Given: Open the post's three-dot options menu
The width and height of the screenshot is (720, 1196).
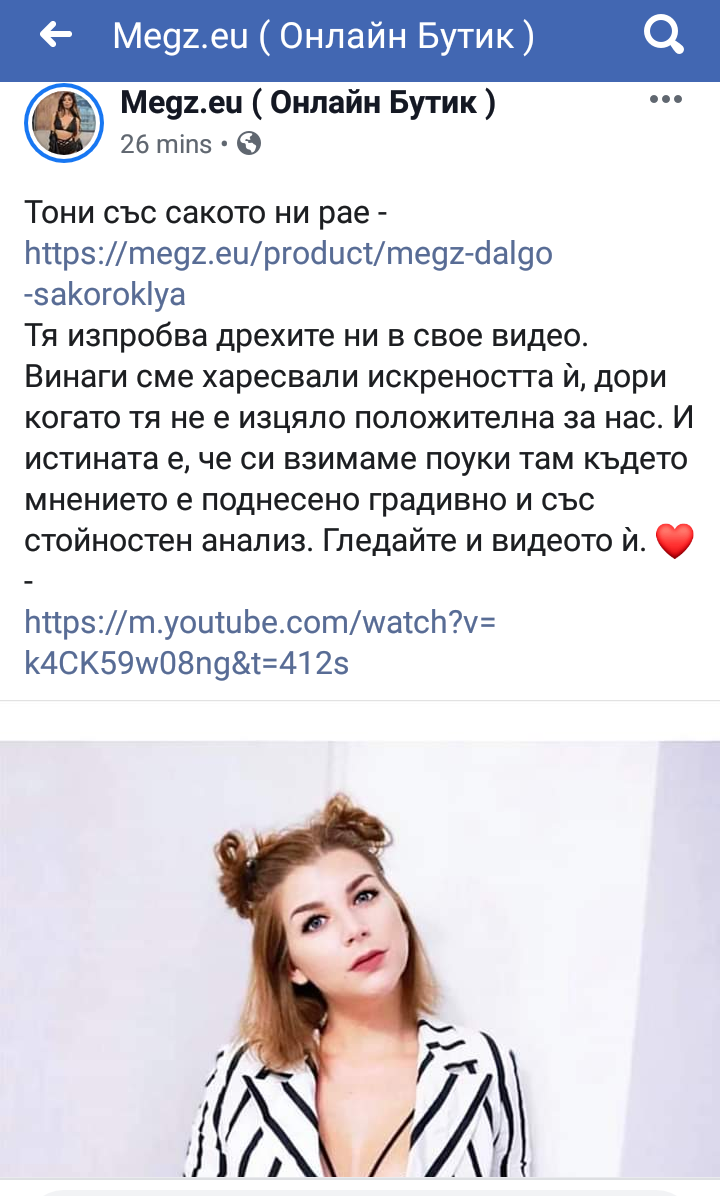Looking at the screenshot, I should (x=666, y=101).
